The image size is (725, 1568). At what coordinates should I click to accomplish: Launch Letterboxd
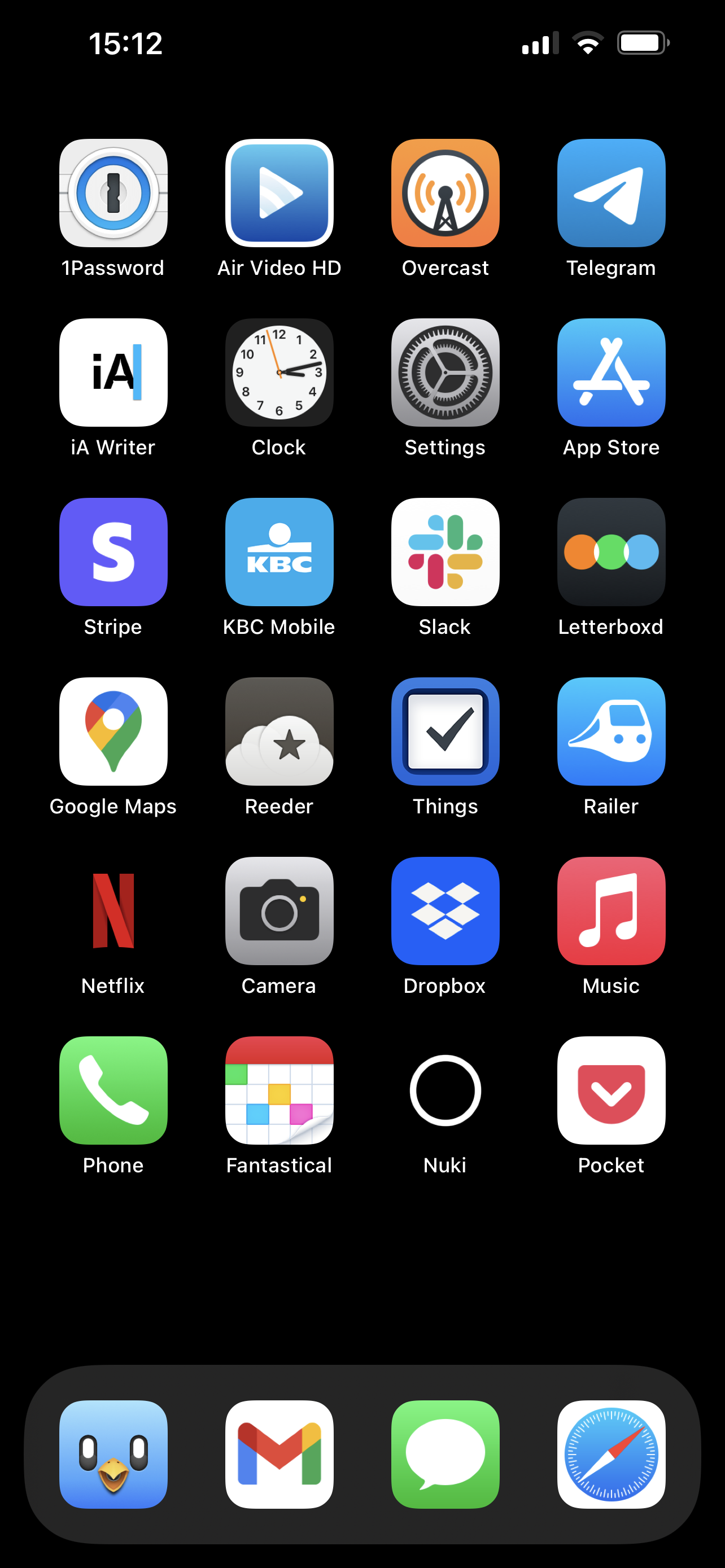click(x=611, y=552)
